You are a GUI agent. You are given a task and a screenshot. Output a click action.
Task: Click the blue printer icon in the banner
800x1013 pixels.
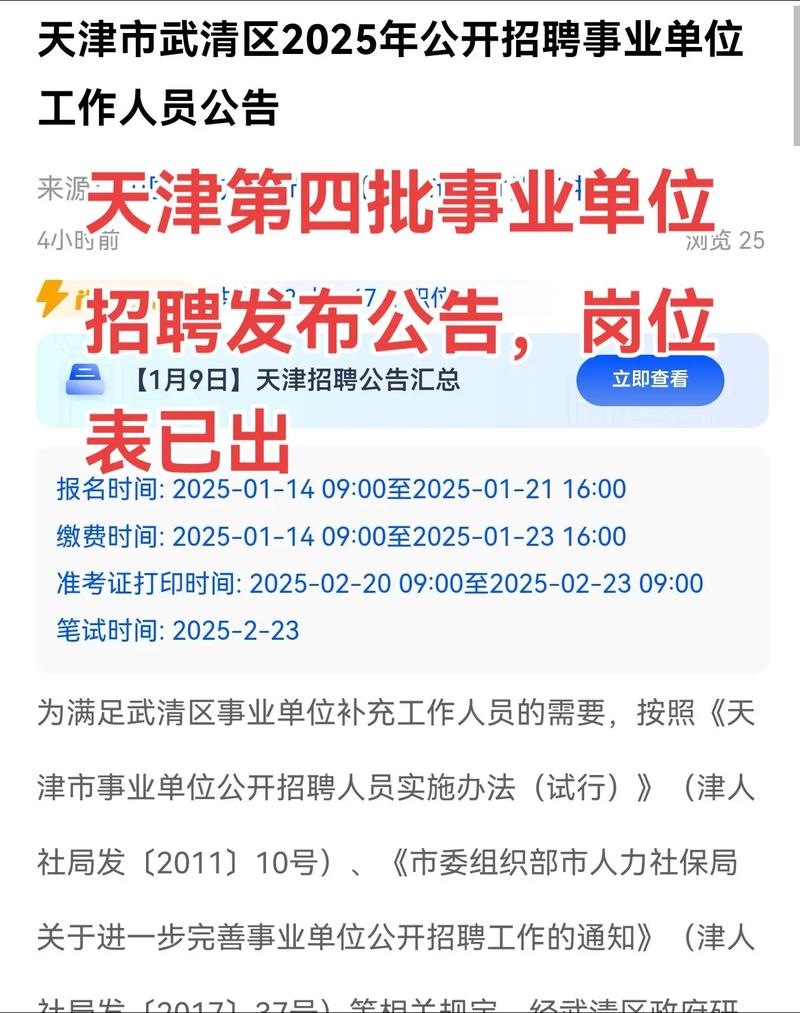click(x=85, y=380)
